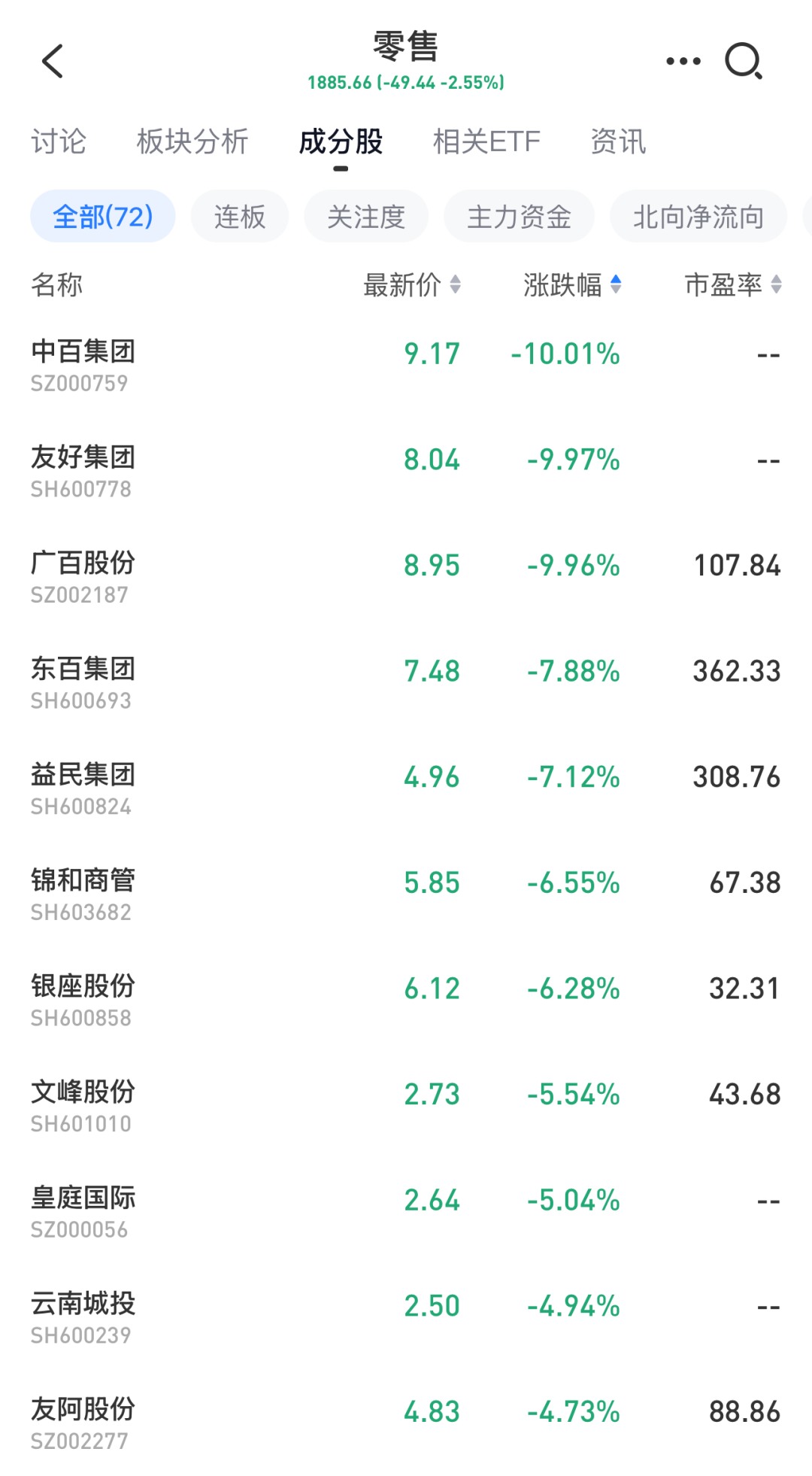Go back using the top-left arrow
This screenshot has height=1476, width=812.
point(53,62)
